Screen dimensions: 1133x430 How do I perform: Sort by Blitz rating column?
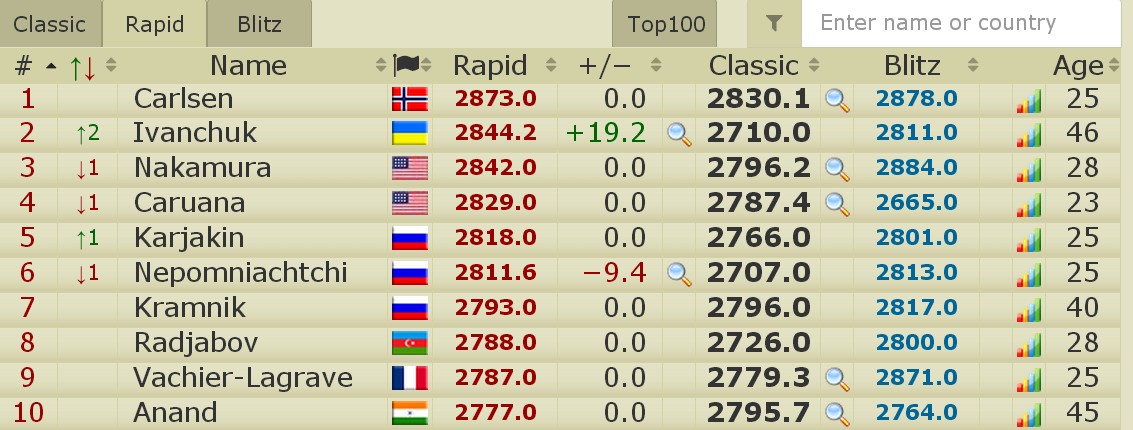(x=912, y=66)
